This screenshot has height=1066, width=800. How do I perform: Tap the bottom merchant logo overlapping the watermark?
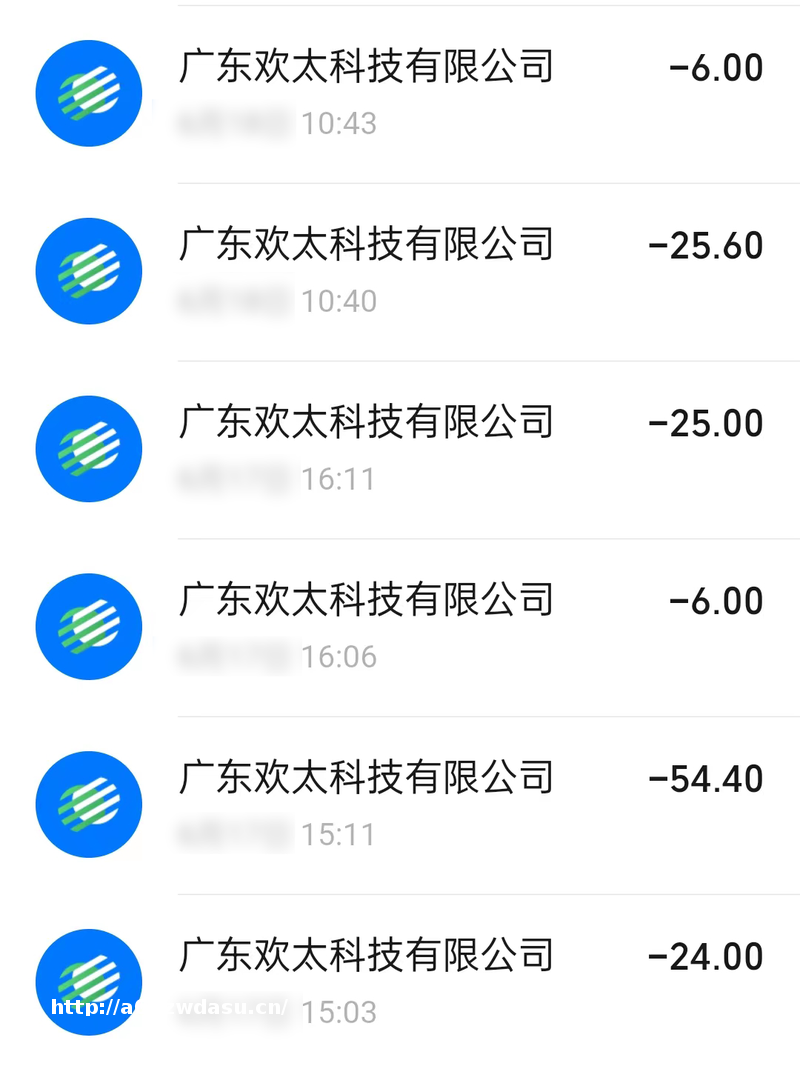click(88, 980)
